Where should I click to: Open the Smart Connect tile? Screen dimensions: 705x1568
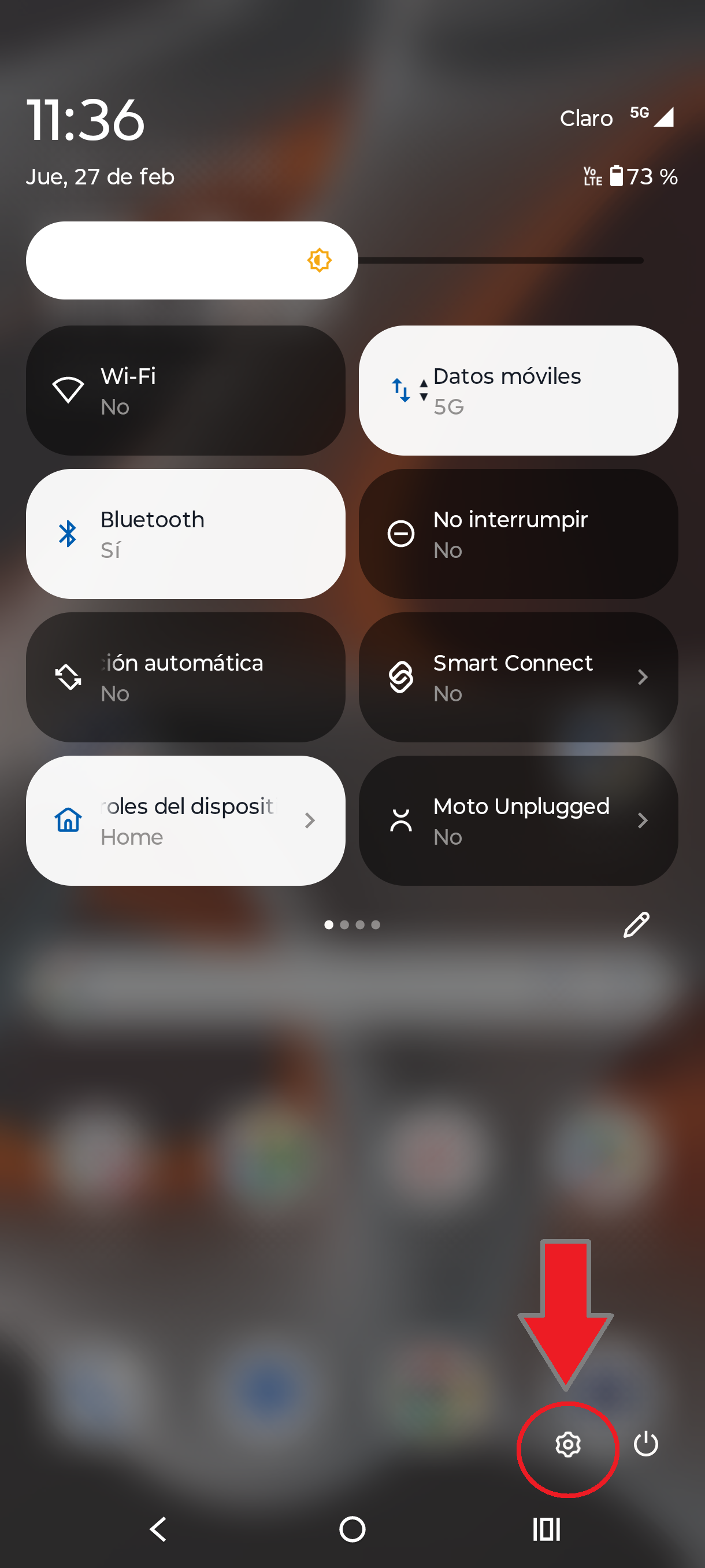click(518, 678)
